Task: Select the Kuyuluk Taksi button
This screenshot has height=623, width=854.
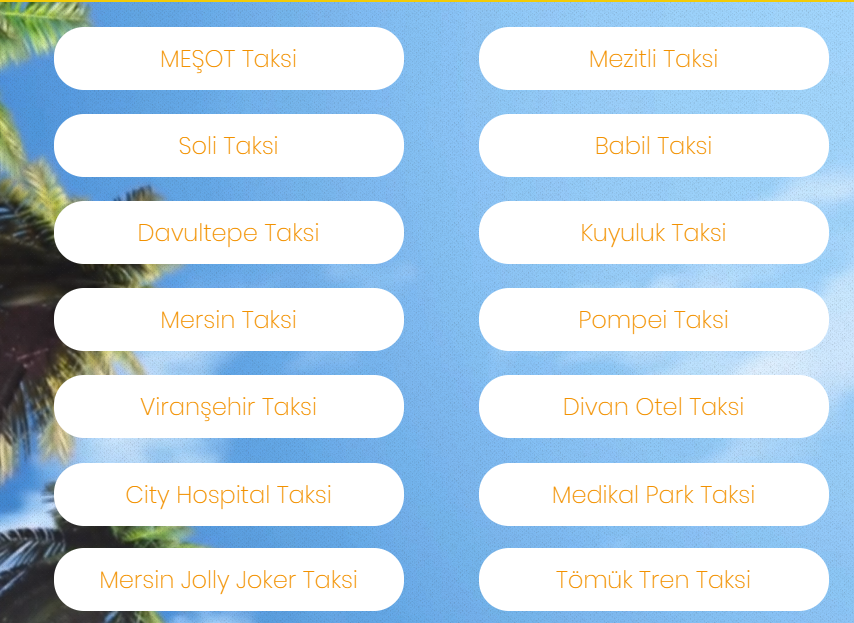Action: tap(653, 233)
